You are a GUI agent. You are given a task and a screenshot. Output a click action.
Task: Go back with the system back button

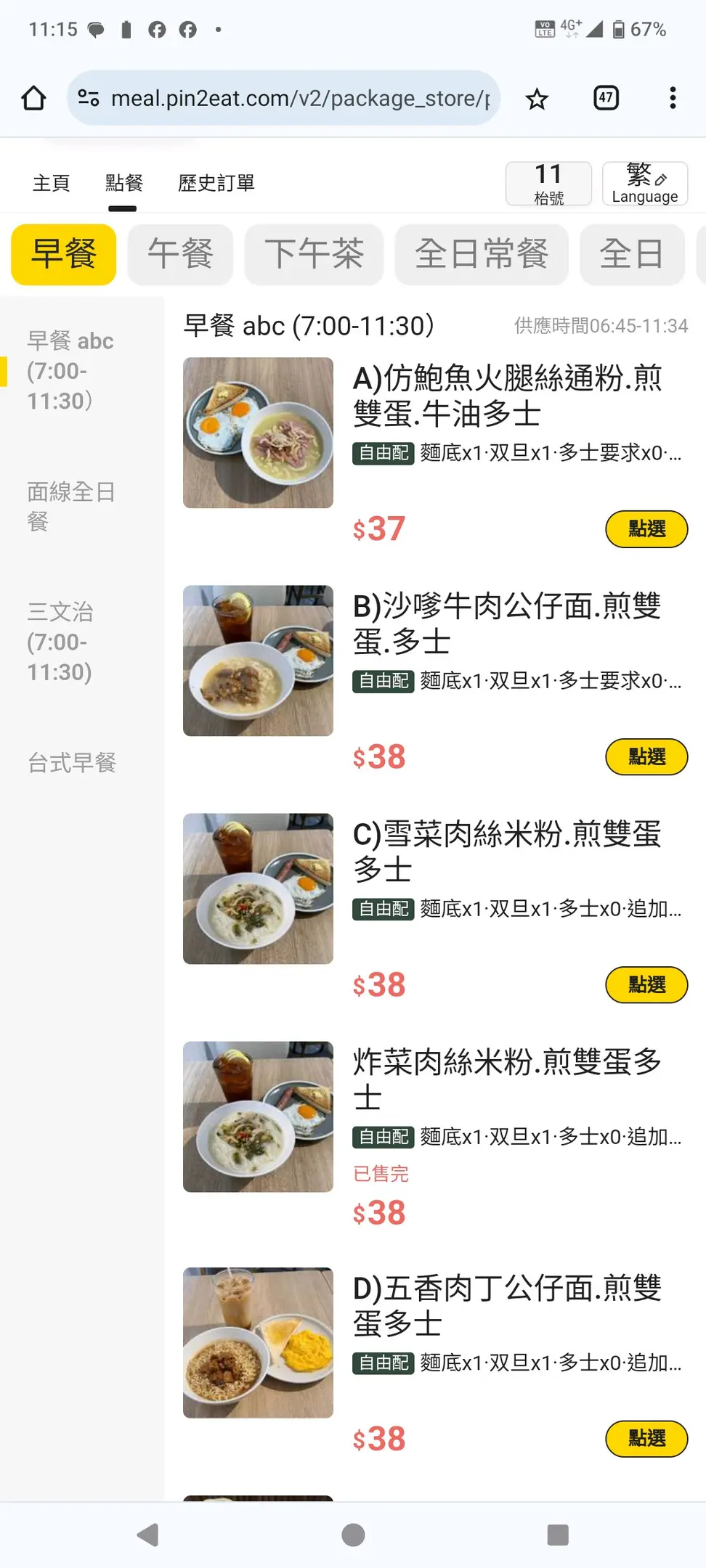tap(147, 1535)
